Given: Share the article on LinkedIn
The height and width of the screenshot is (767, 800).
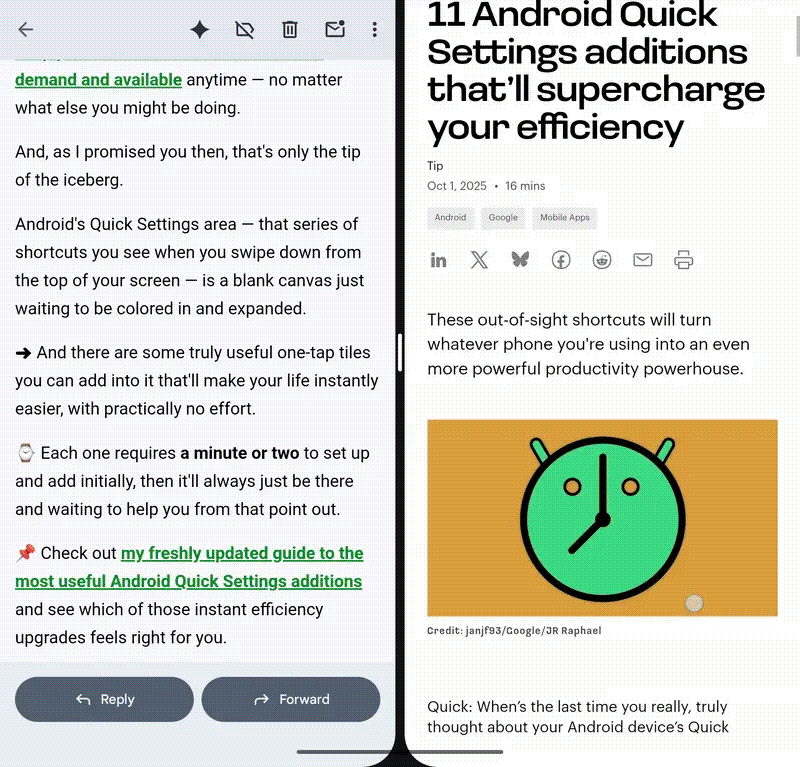Looking at the screenshot, I should 438,260.
